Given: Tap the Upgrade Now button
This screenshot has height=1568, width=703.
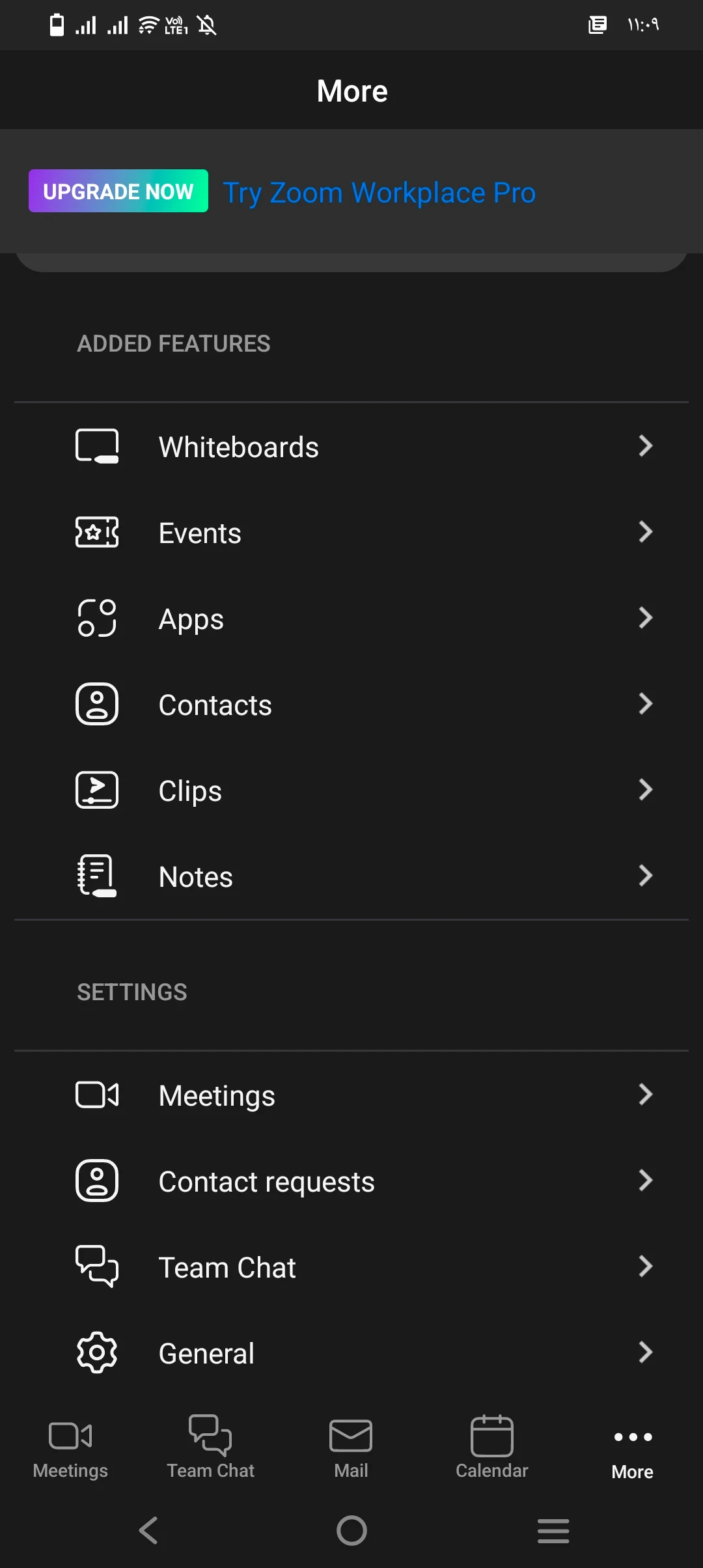Looking at the screenshot, I should [118, 191].
